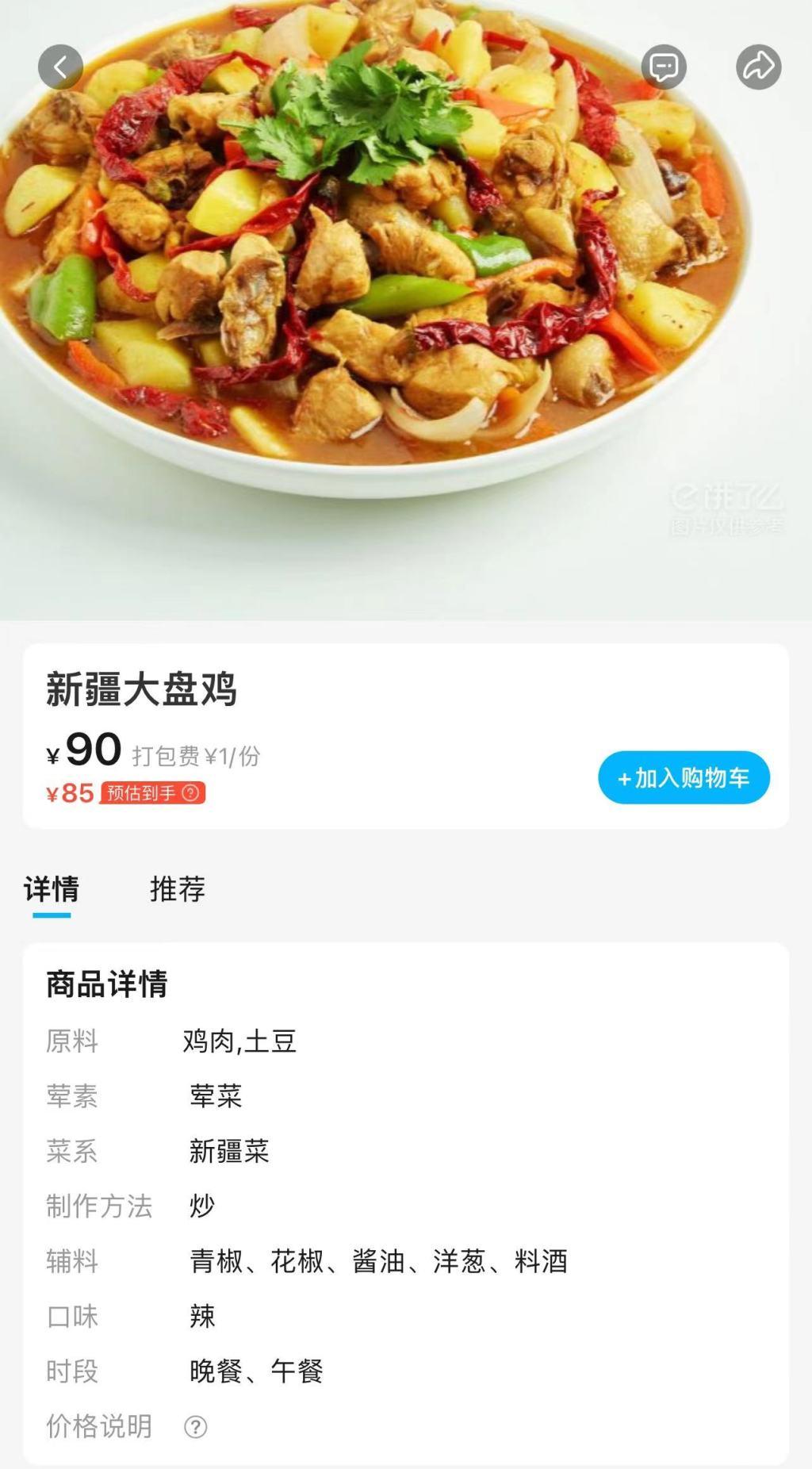Open the message chat icon
This screenshot has width=812, height=1469.
(664, 67)
